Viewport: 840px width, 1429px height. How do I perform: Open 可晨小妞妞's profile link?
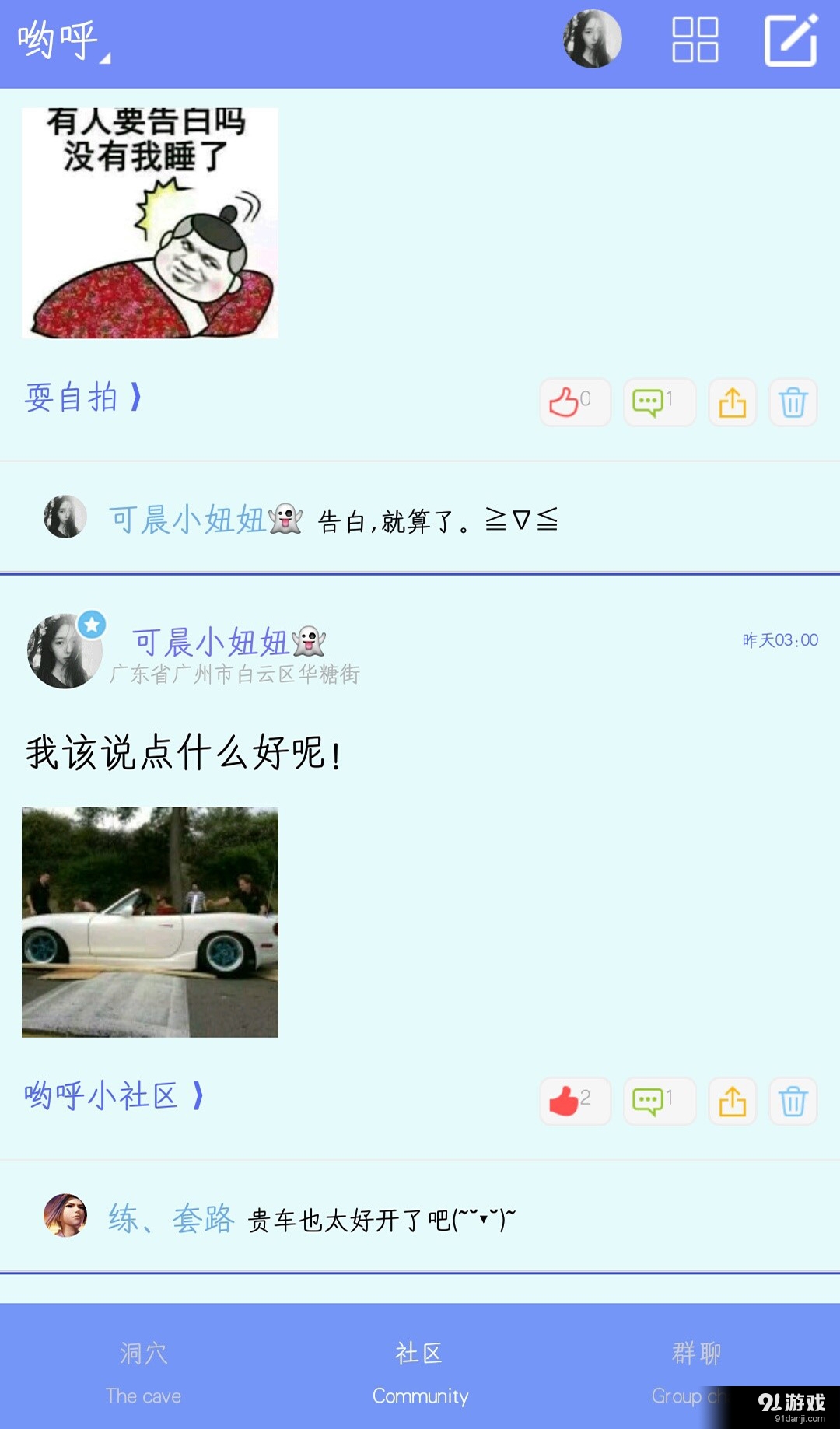click(218, 642)
